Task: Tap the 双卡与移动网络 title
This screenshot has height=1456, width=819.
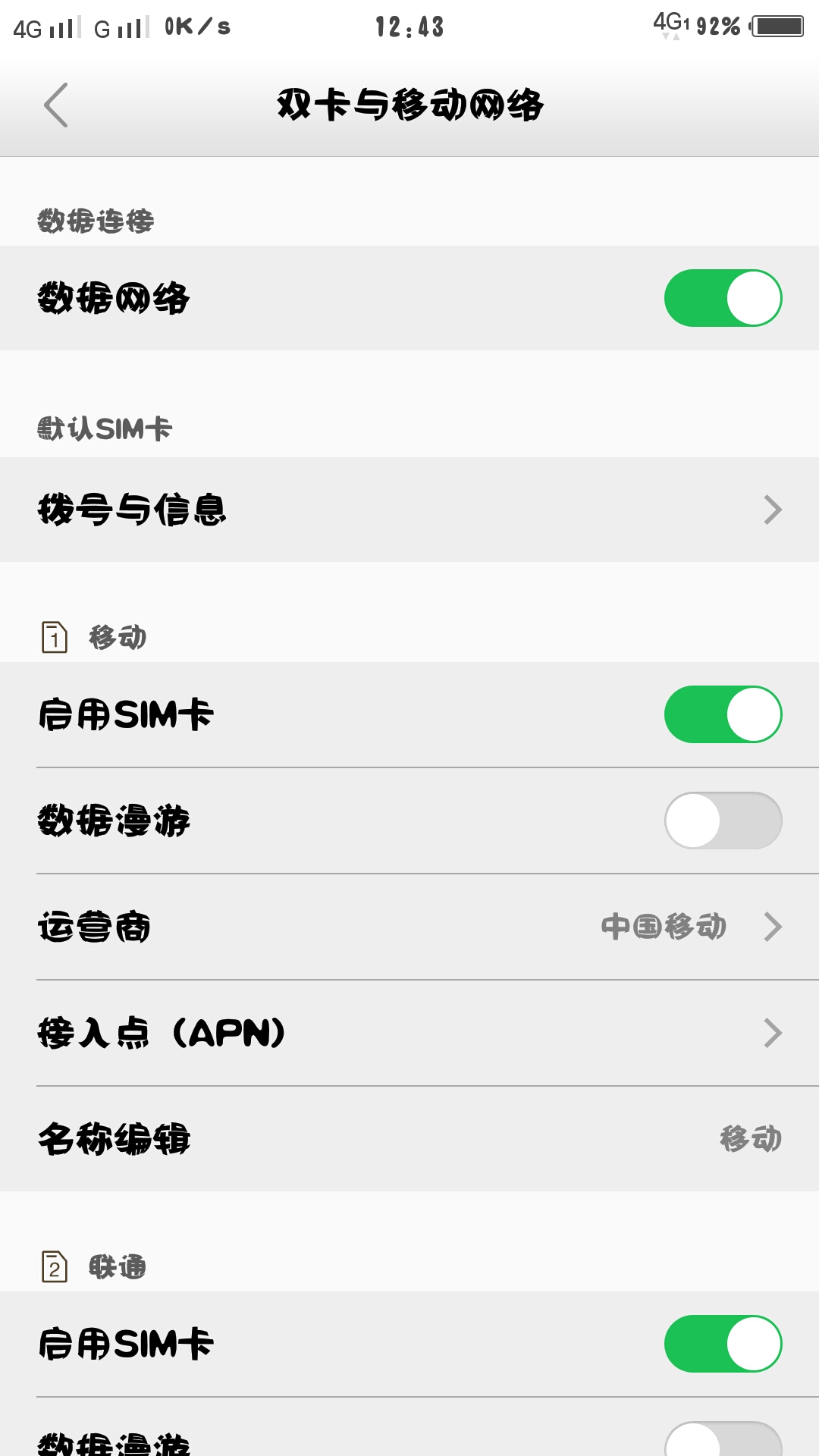Action: 409,106
